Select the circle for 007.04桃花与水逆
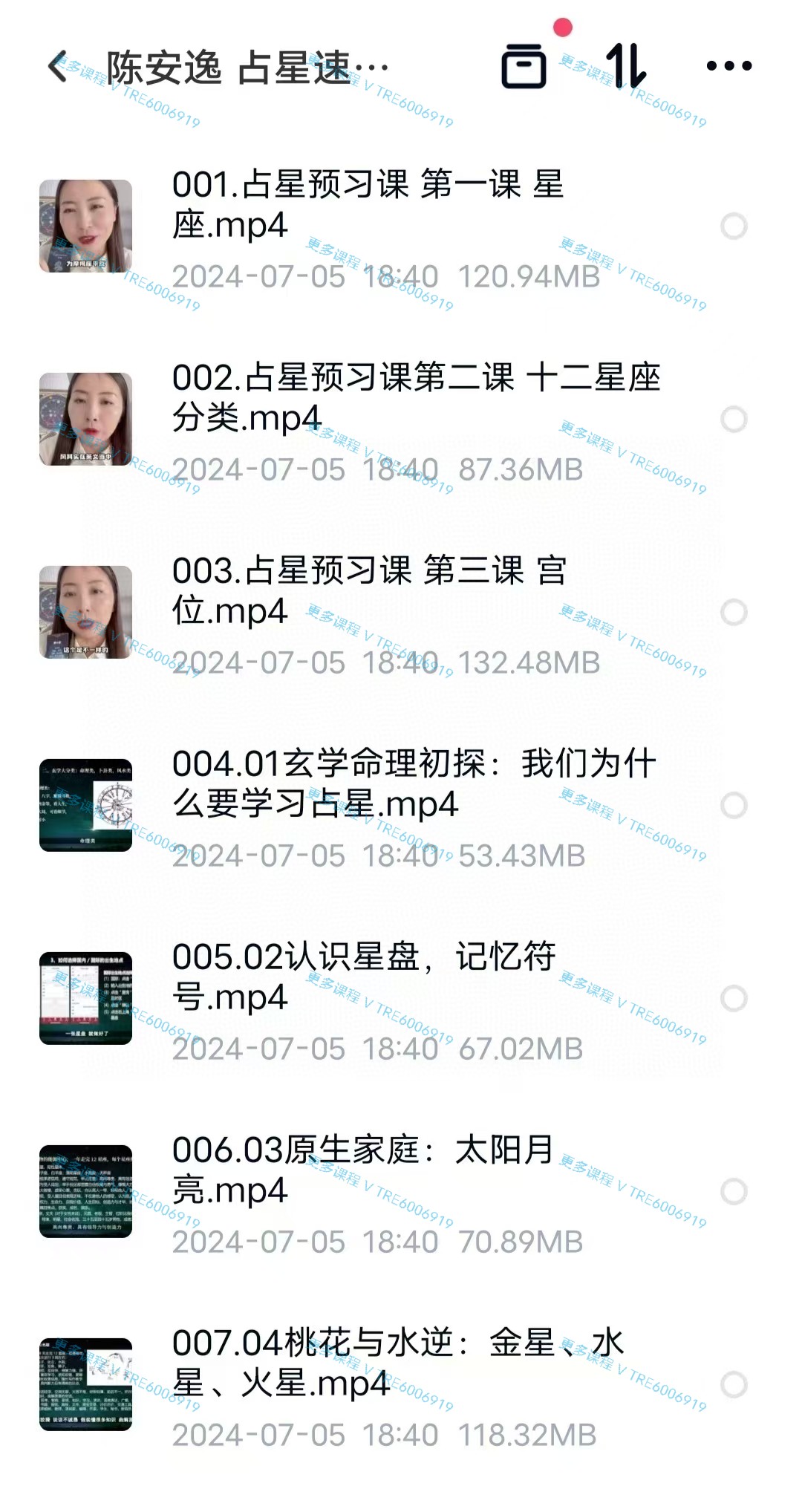 (734, 1385)
